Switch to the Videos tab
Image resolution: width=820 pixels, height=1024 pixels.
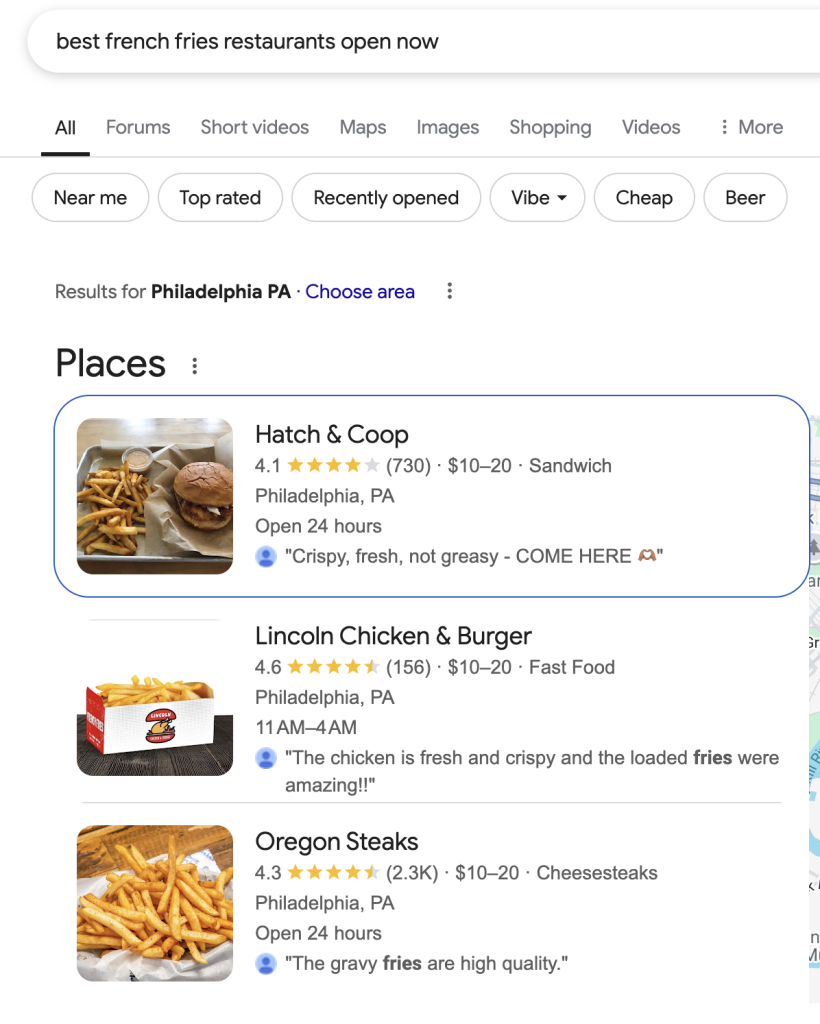pyautogui.click(x=651, y=127)
